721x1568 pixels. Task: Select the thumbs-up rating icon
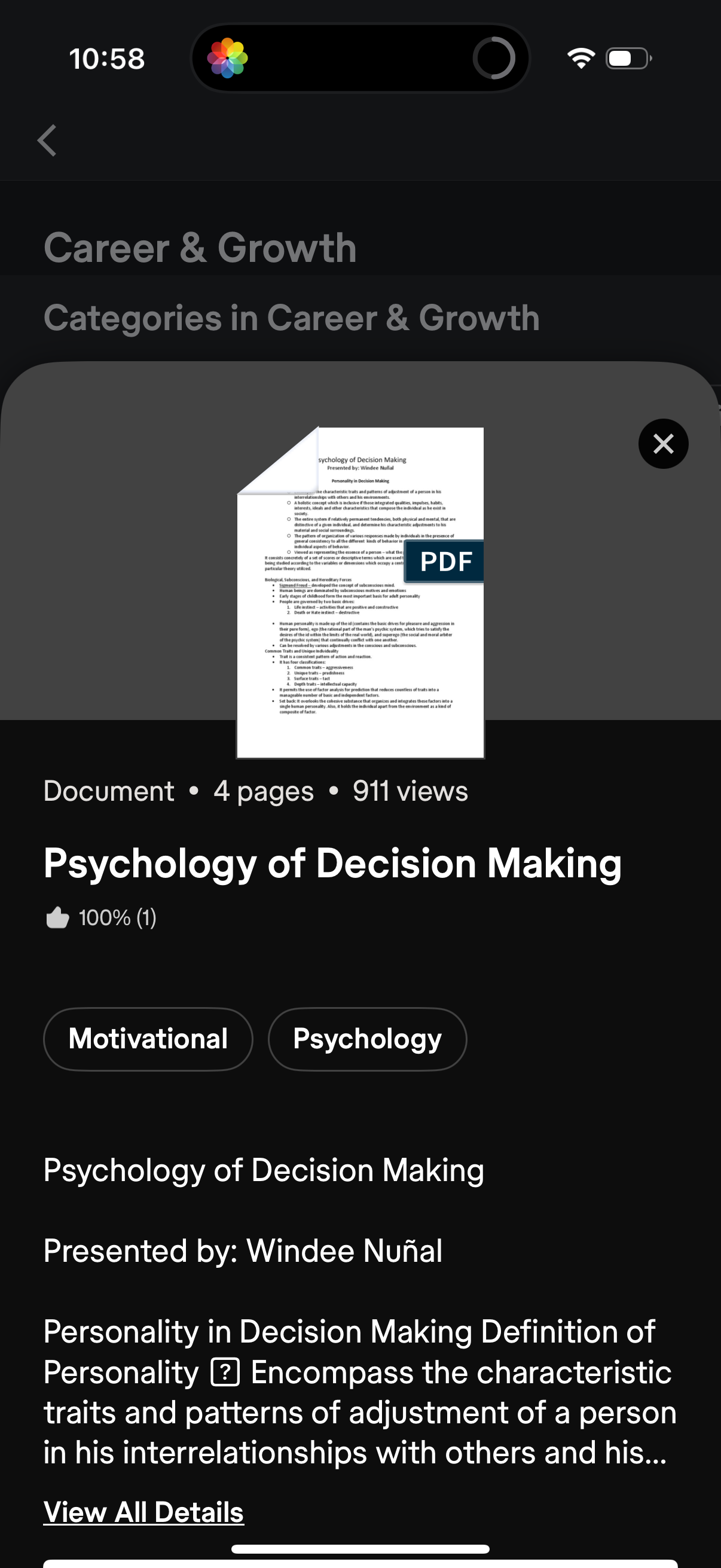[57, 916]
